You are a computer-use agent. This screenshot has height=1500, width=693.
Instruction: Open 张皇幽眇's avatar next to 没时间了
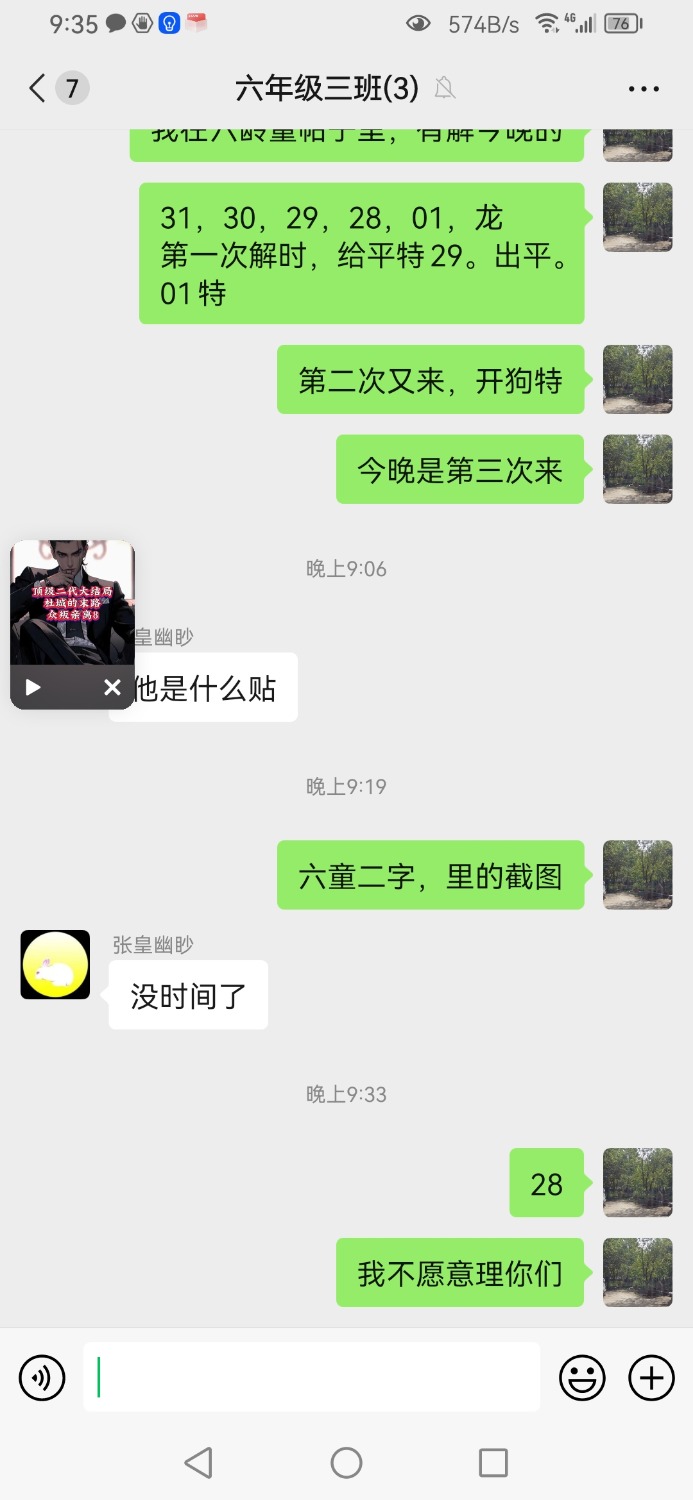(55, 965)
